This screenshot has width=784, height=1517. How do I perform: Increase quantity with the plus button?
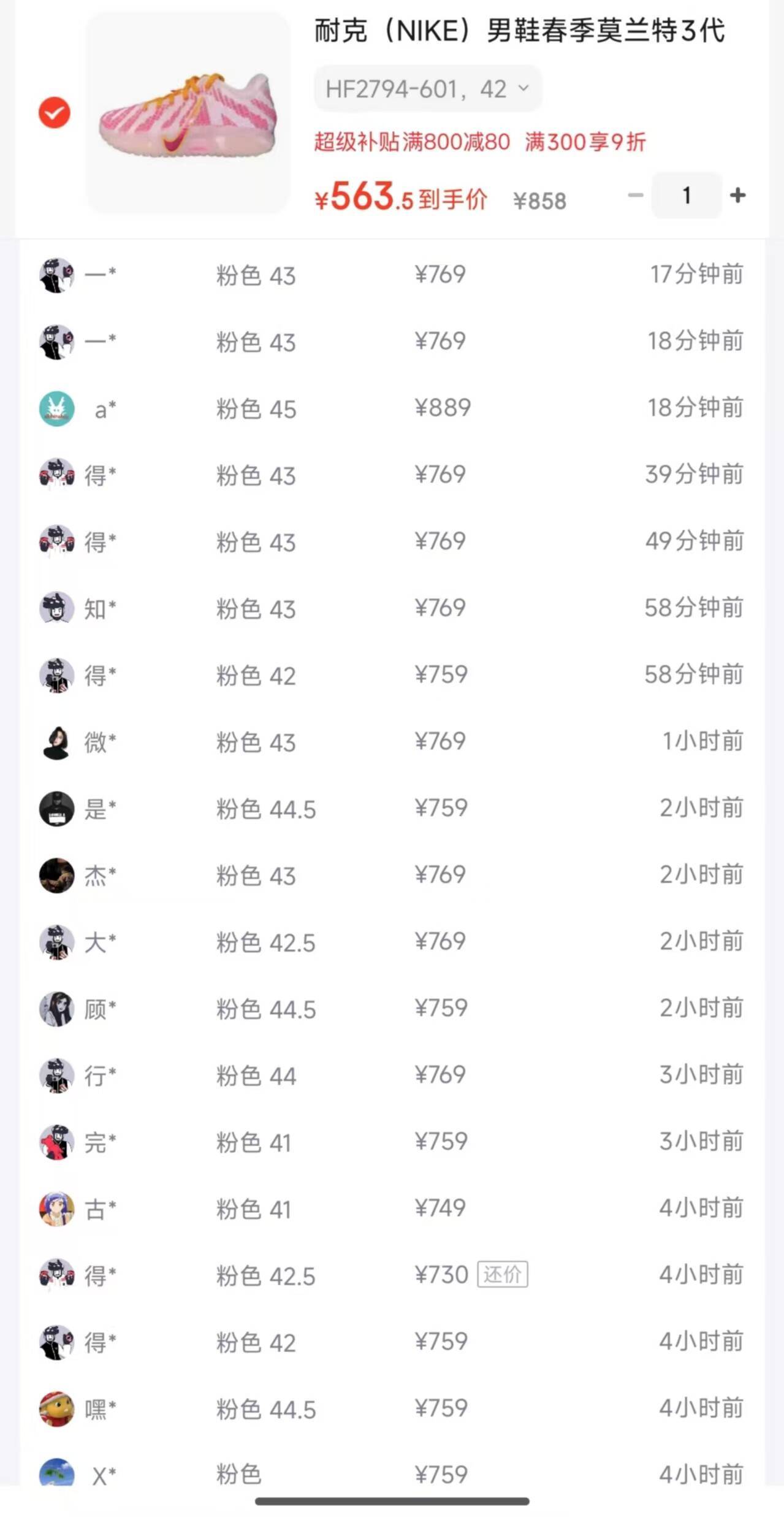tap(737, 196)
